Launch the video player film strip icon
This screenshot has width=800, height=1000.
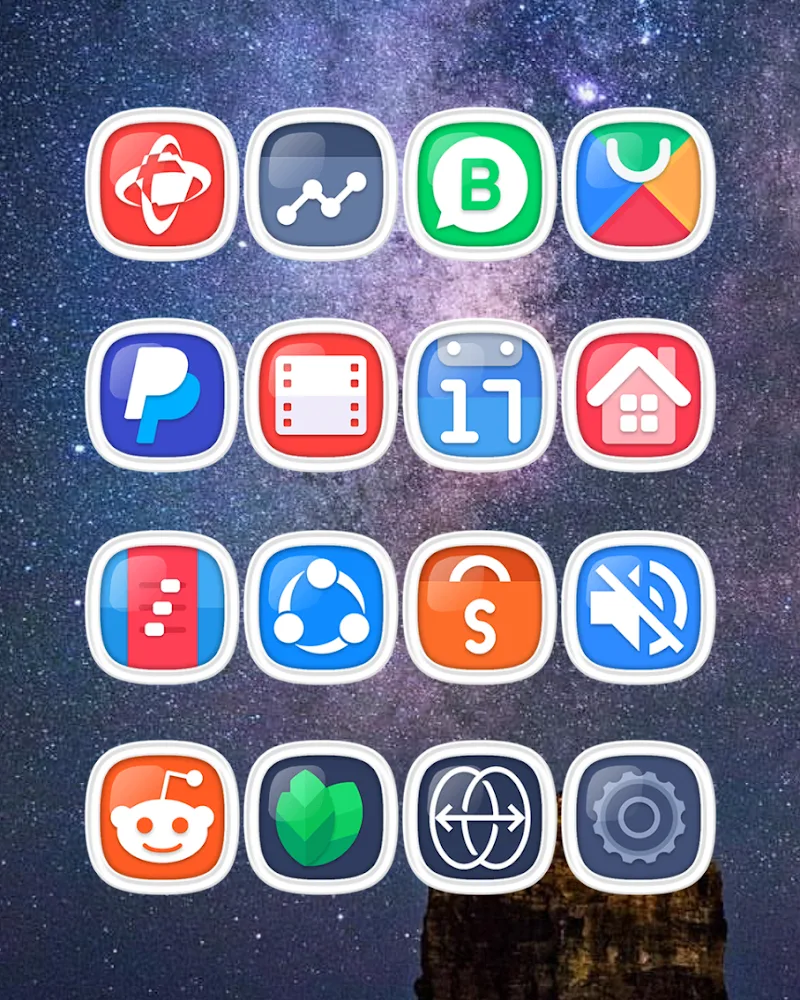(x=320, y=393)
